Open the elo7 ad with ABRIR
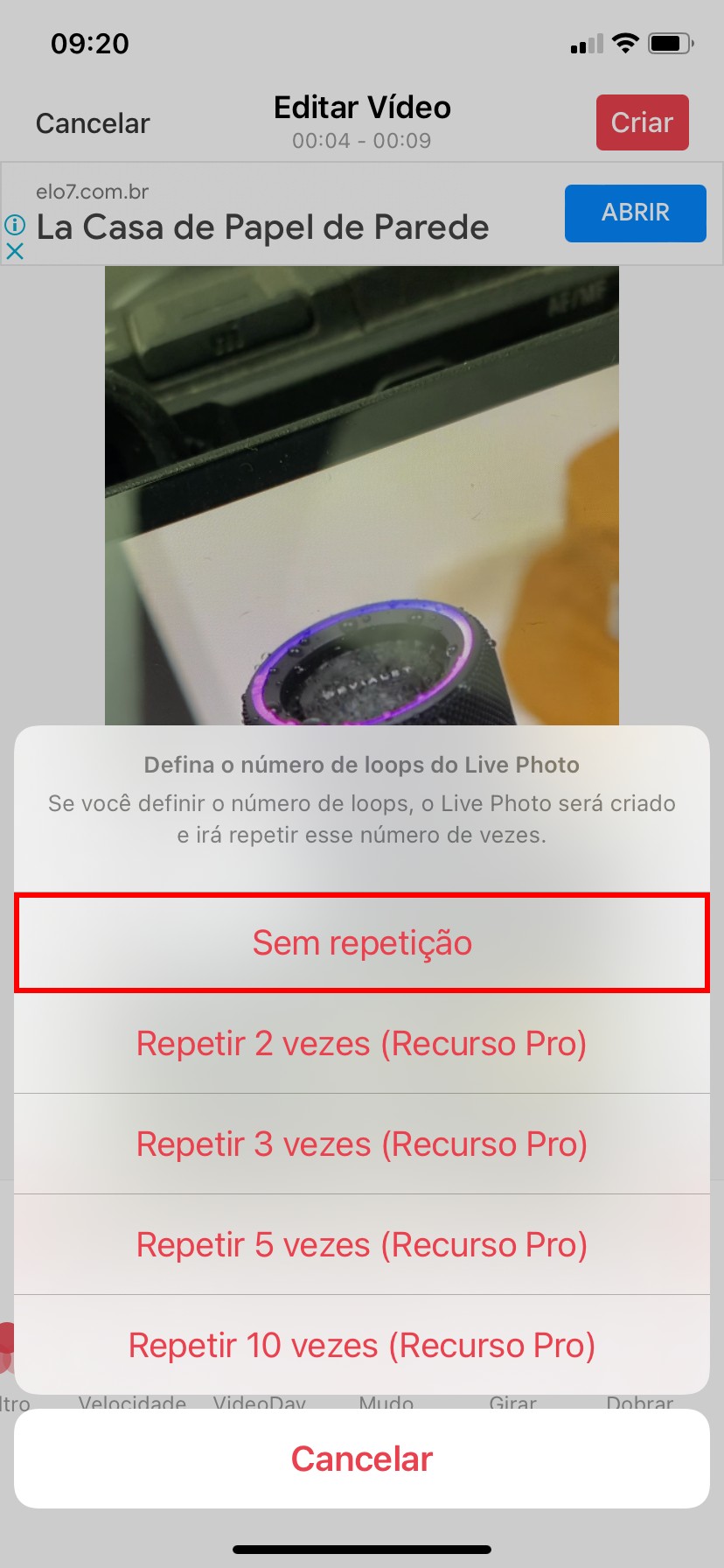724x1568 pixels. click(x=635, y=213)
